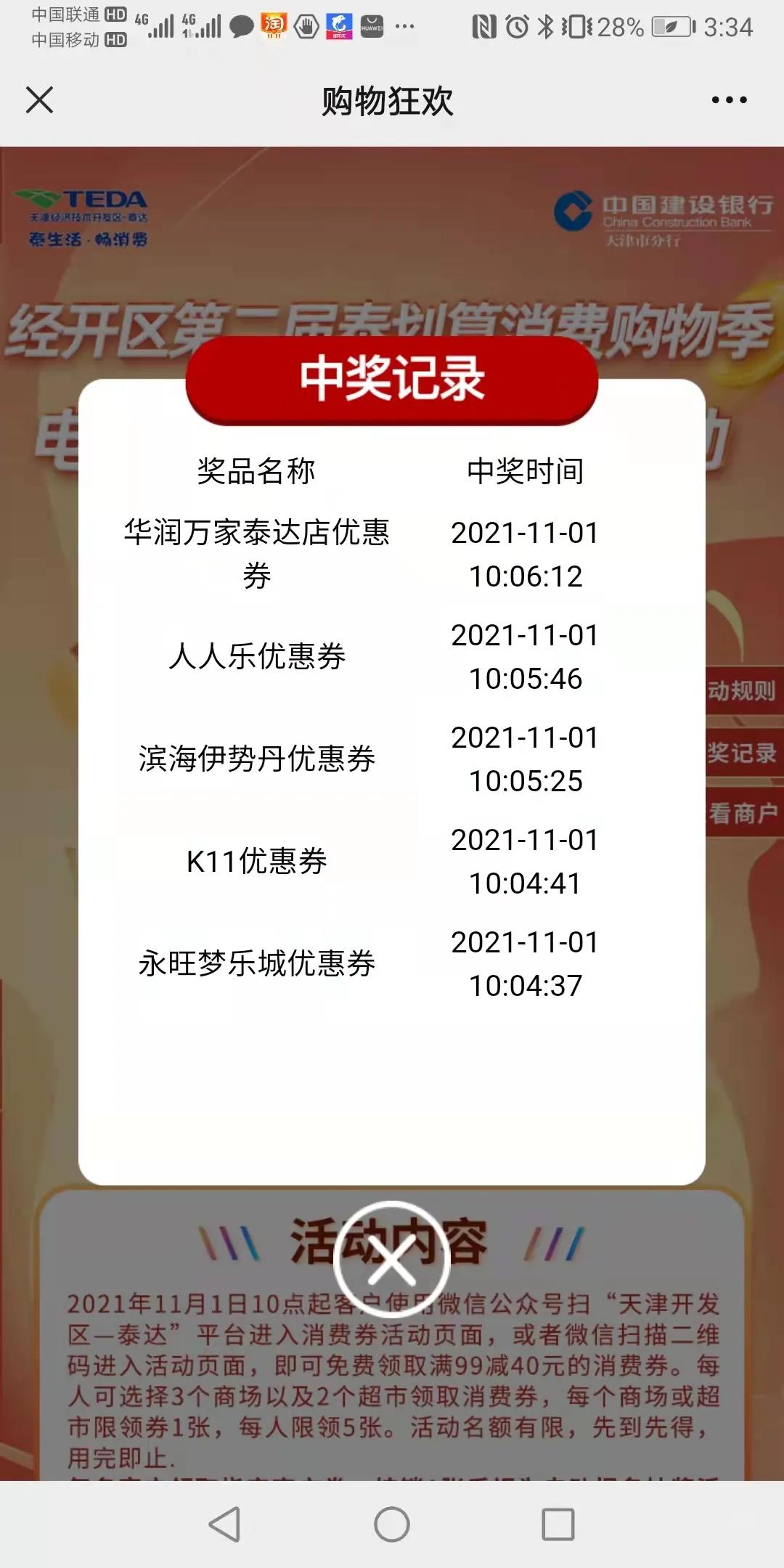Open the three-dot more options menu
This screenshot has height=1568, width=784.
pyautogui.click(x=729, y=100)
